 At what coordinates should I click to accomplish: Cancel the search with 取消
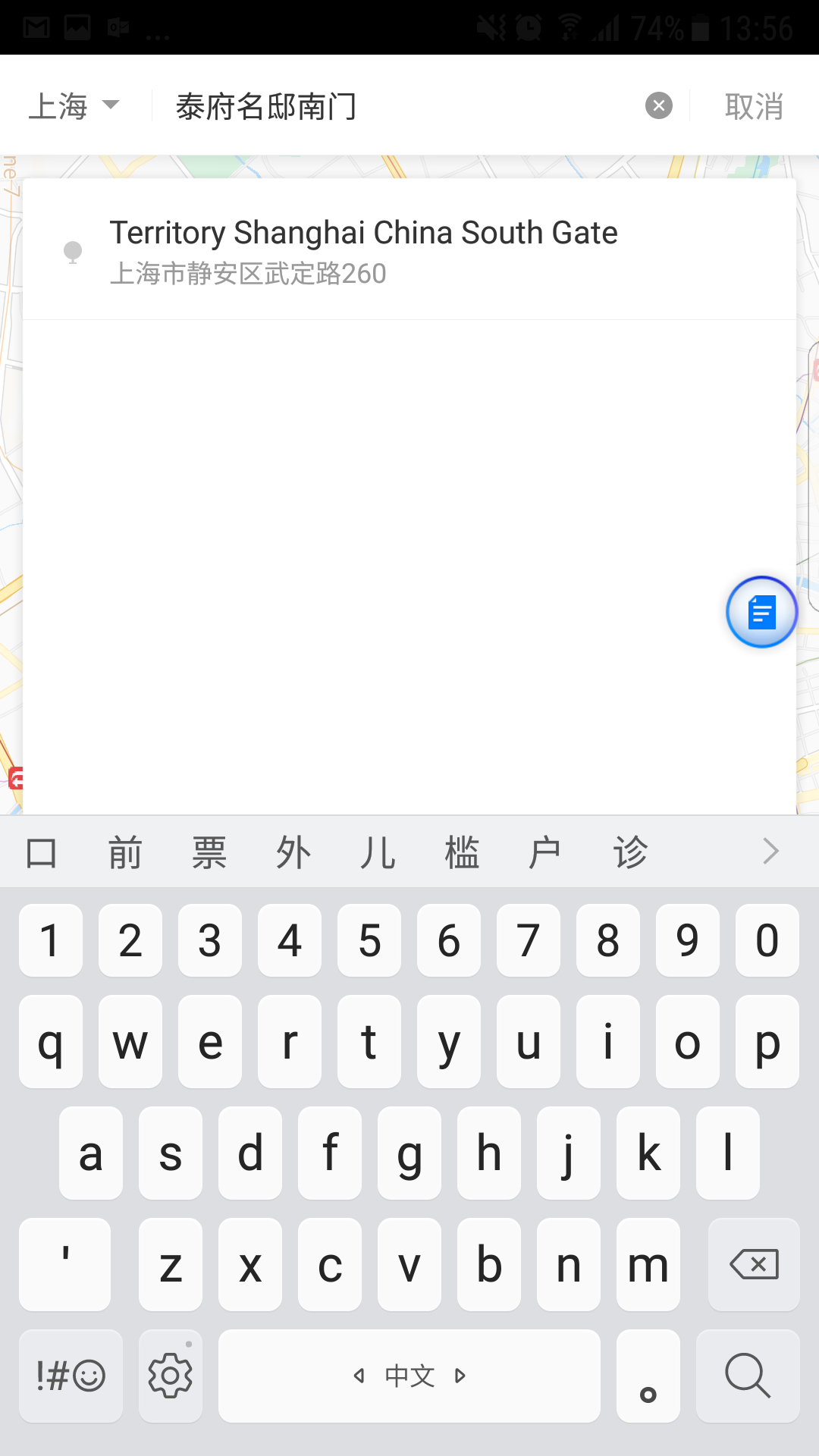coord(753,106)
